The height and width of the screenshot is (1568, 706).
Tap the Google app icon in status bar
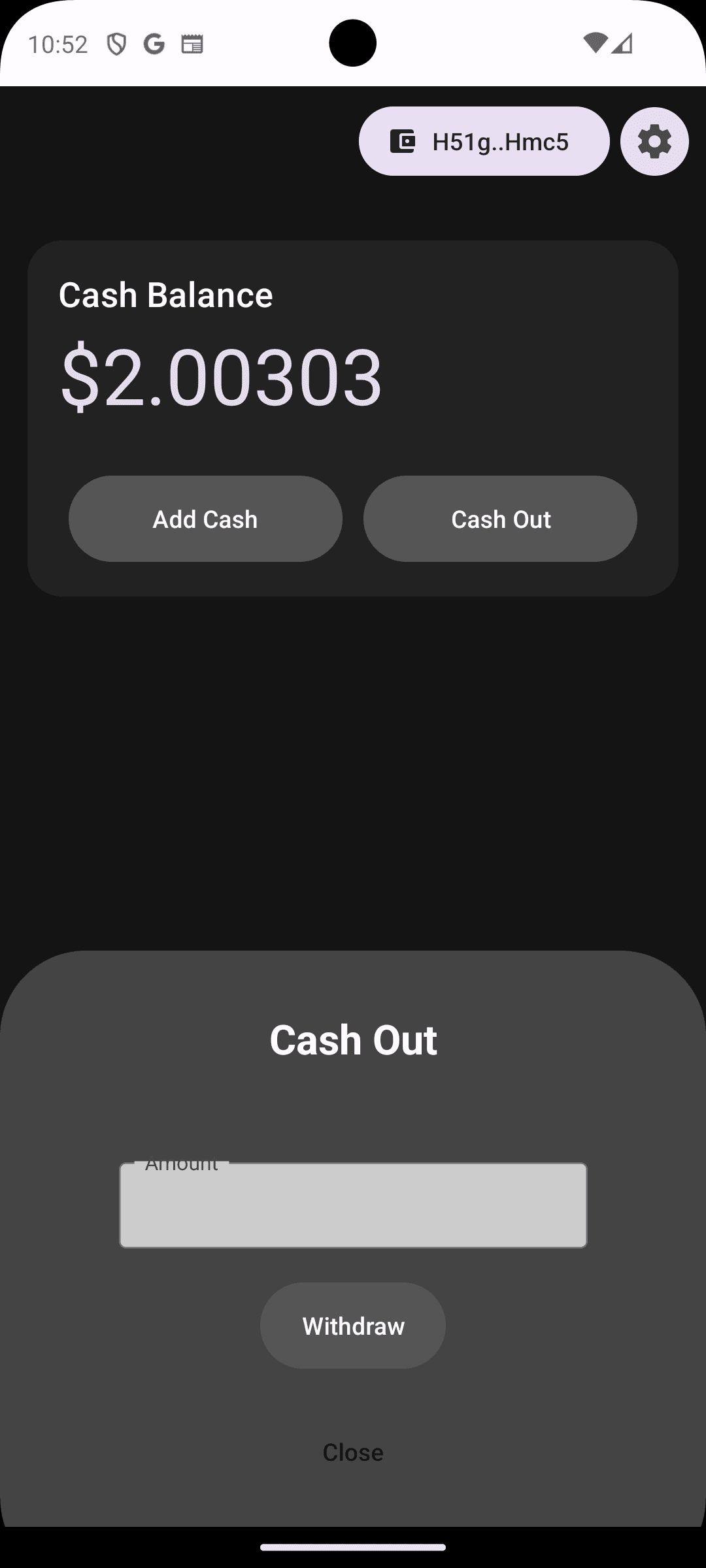156,44
